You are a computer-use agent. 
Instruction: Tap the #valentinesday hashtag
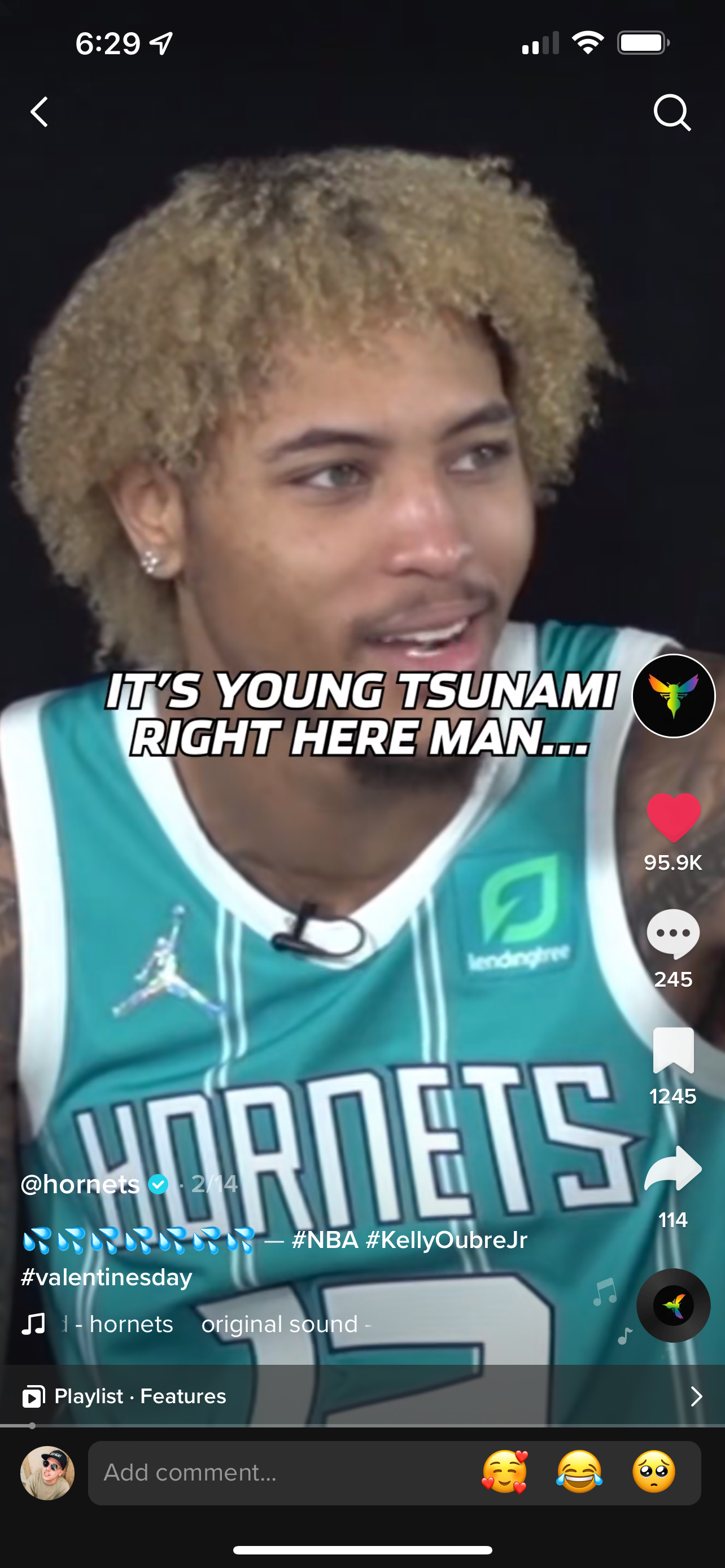pyautogui.click(x=107, y=1276)
